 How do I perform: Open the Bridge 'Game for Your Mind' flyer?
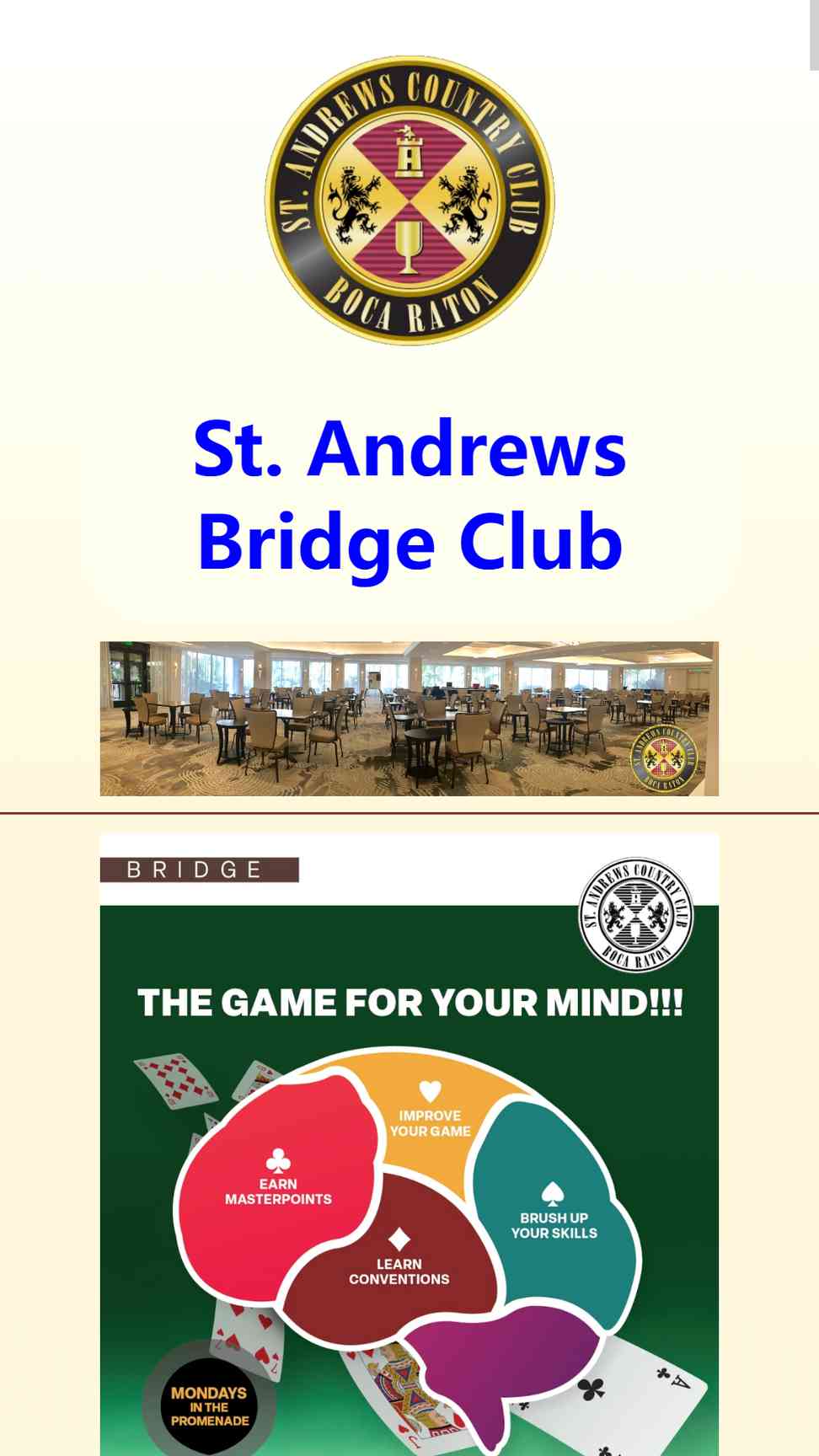[x=409, y=1145]
